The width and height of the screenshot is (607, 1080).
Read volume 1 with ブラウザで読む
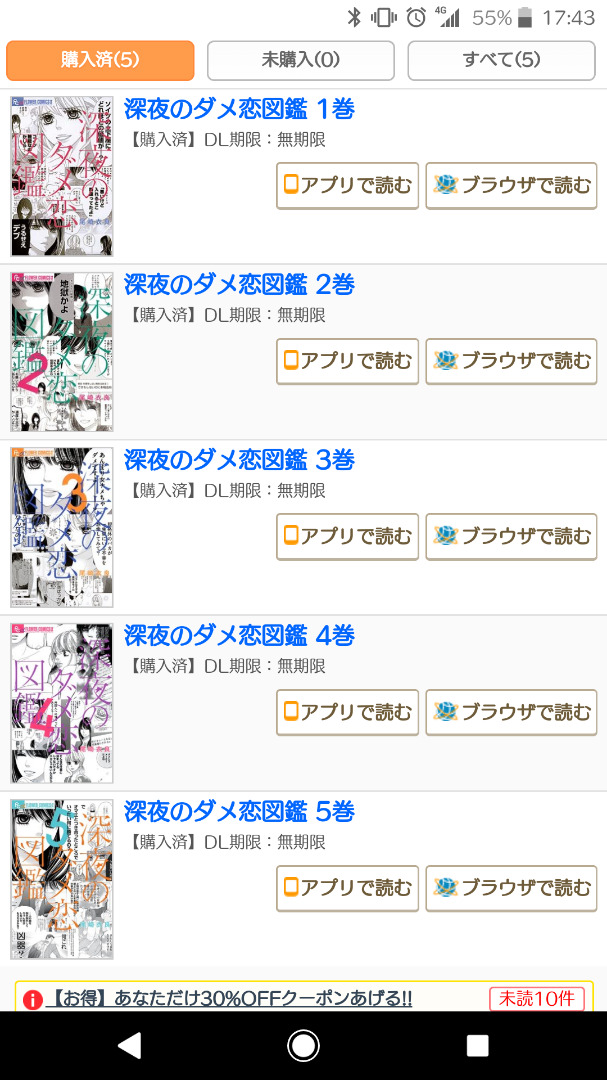coord(511,185)
